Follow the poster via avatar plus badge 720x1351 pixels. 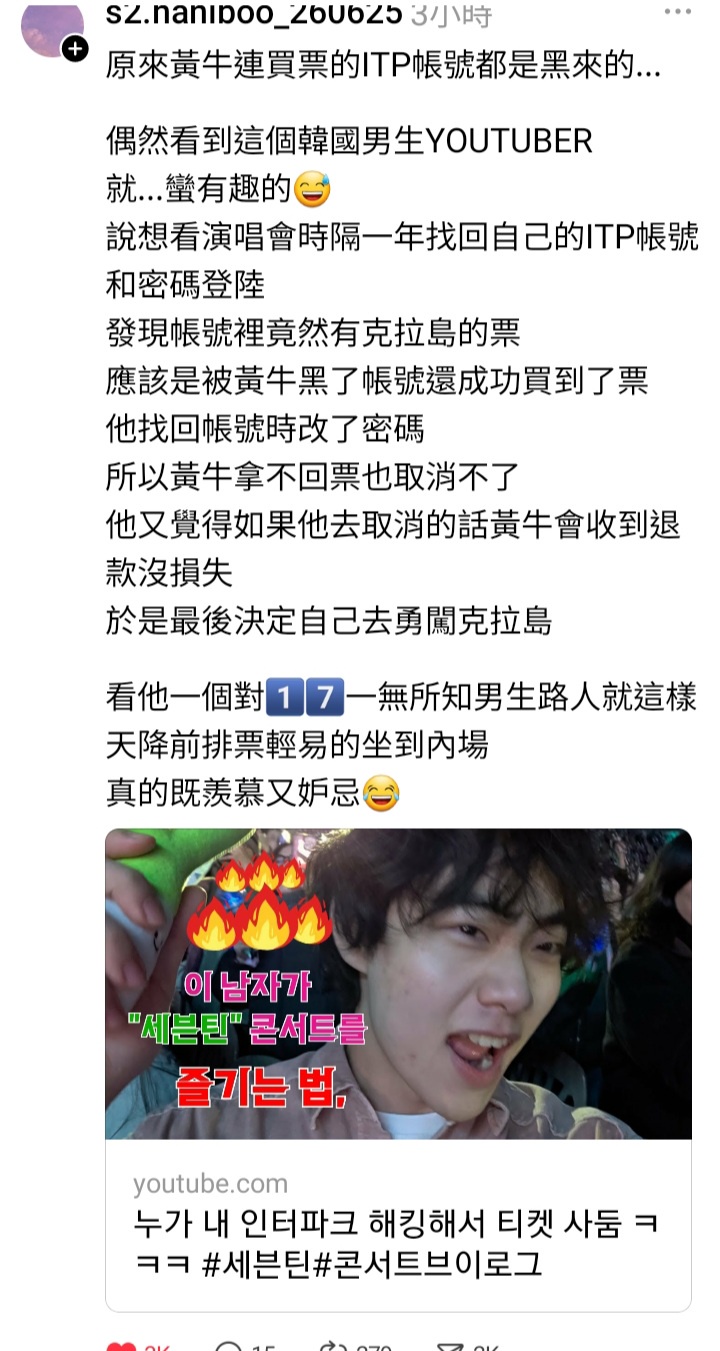[75, 48]
